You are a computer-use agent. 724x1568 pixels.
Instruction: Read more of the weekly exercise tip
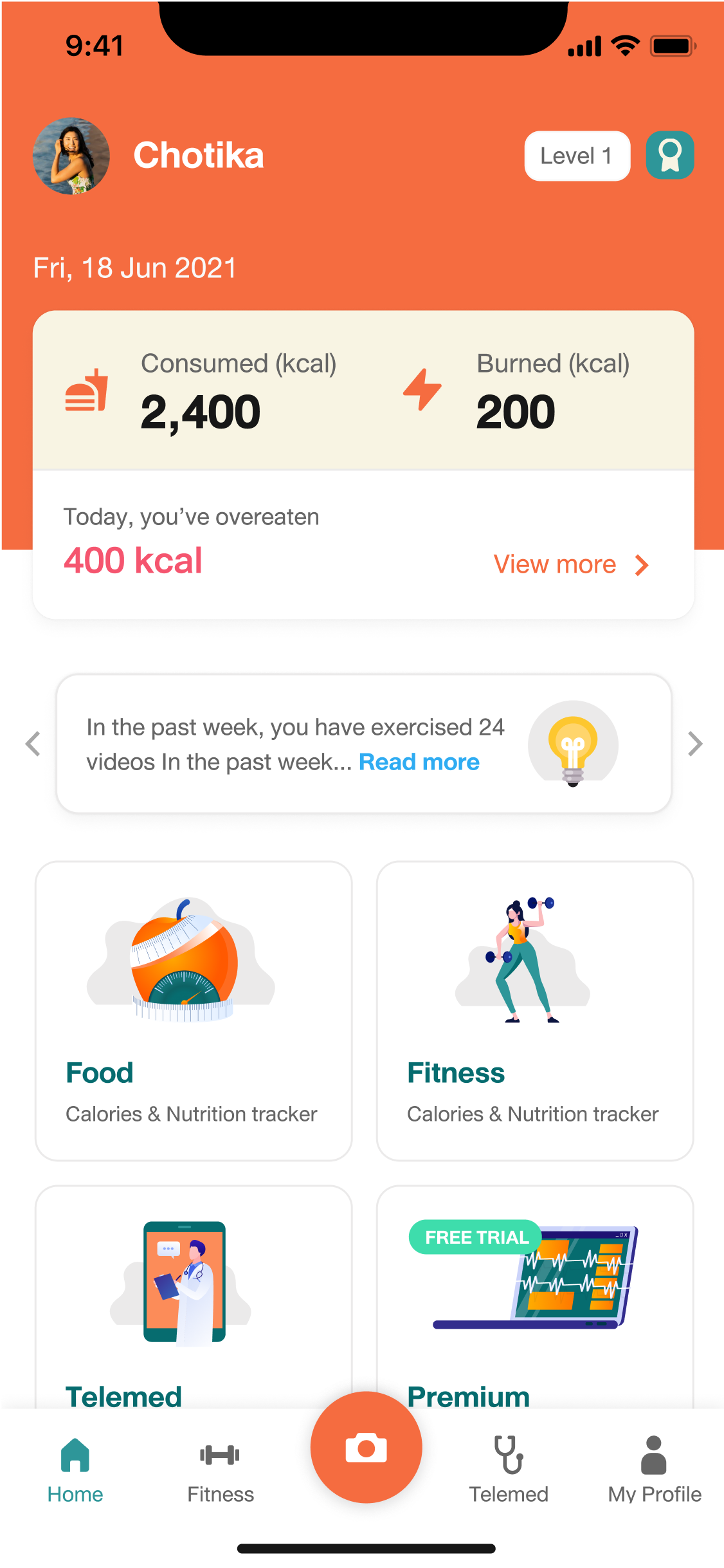419,762
